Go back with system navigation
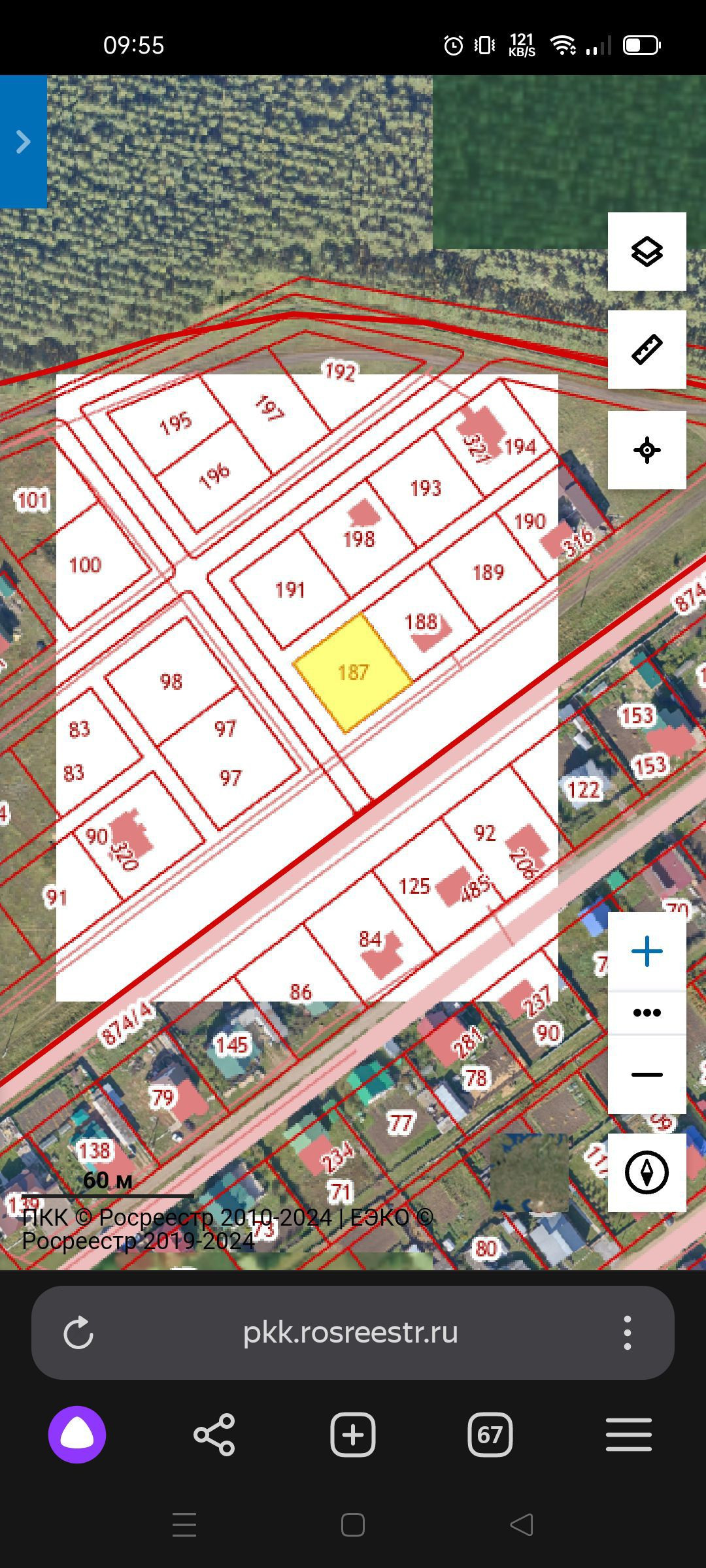 (x=522, y=1525)
